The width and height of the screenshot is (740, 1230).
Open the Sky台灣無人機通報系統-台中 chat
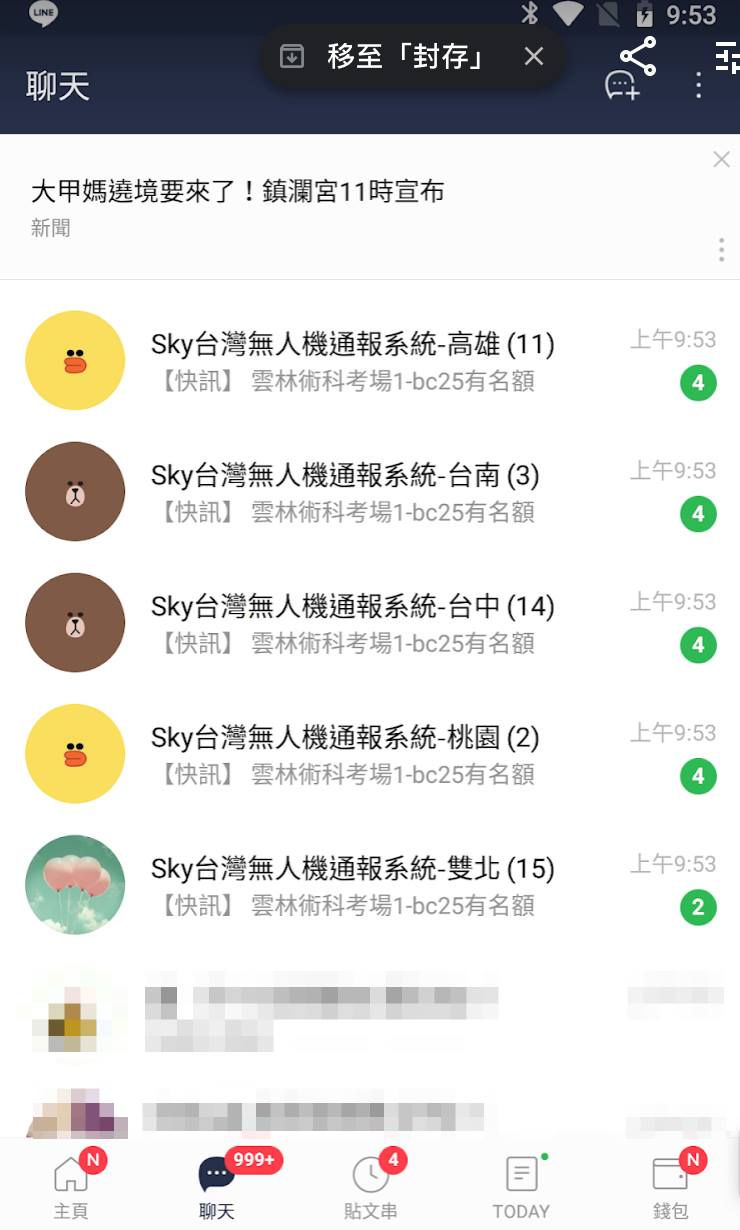(352, 623)
